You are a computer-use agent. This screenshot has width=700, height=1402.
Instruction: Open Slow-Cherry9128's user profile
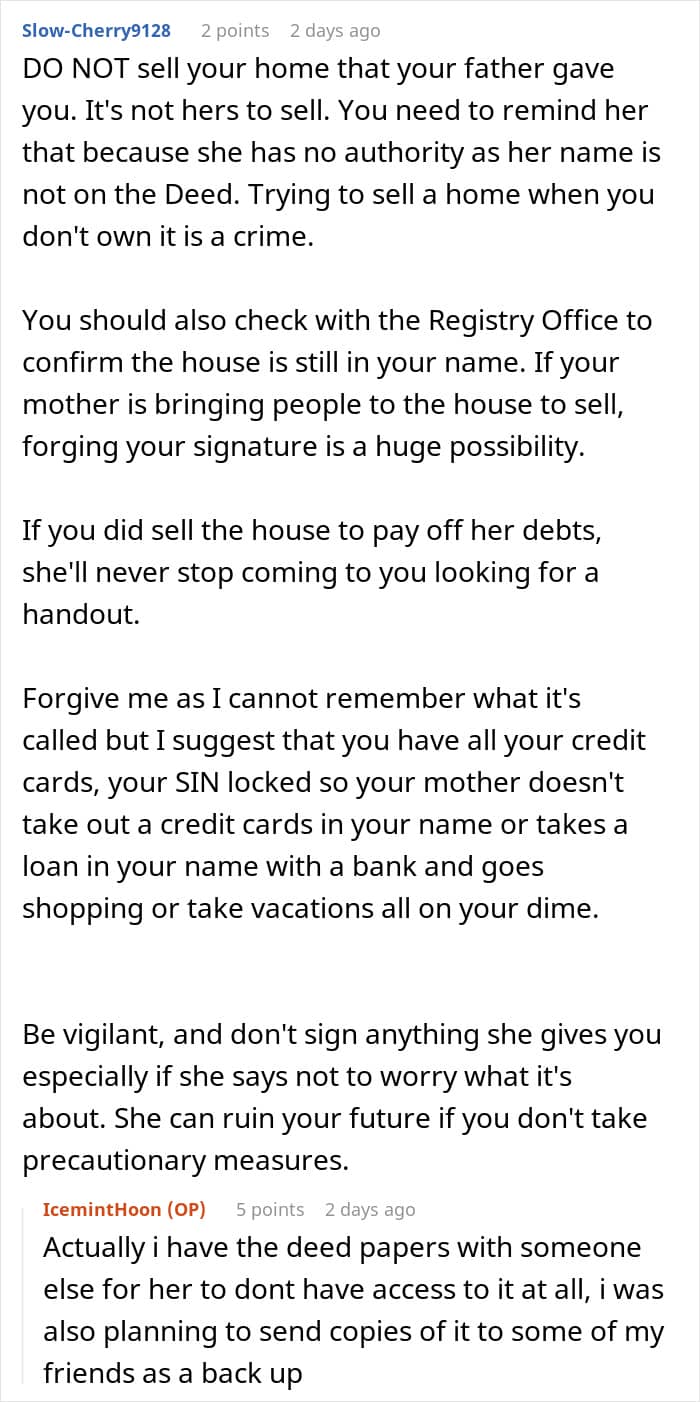(x=97, y=30)
